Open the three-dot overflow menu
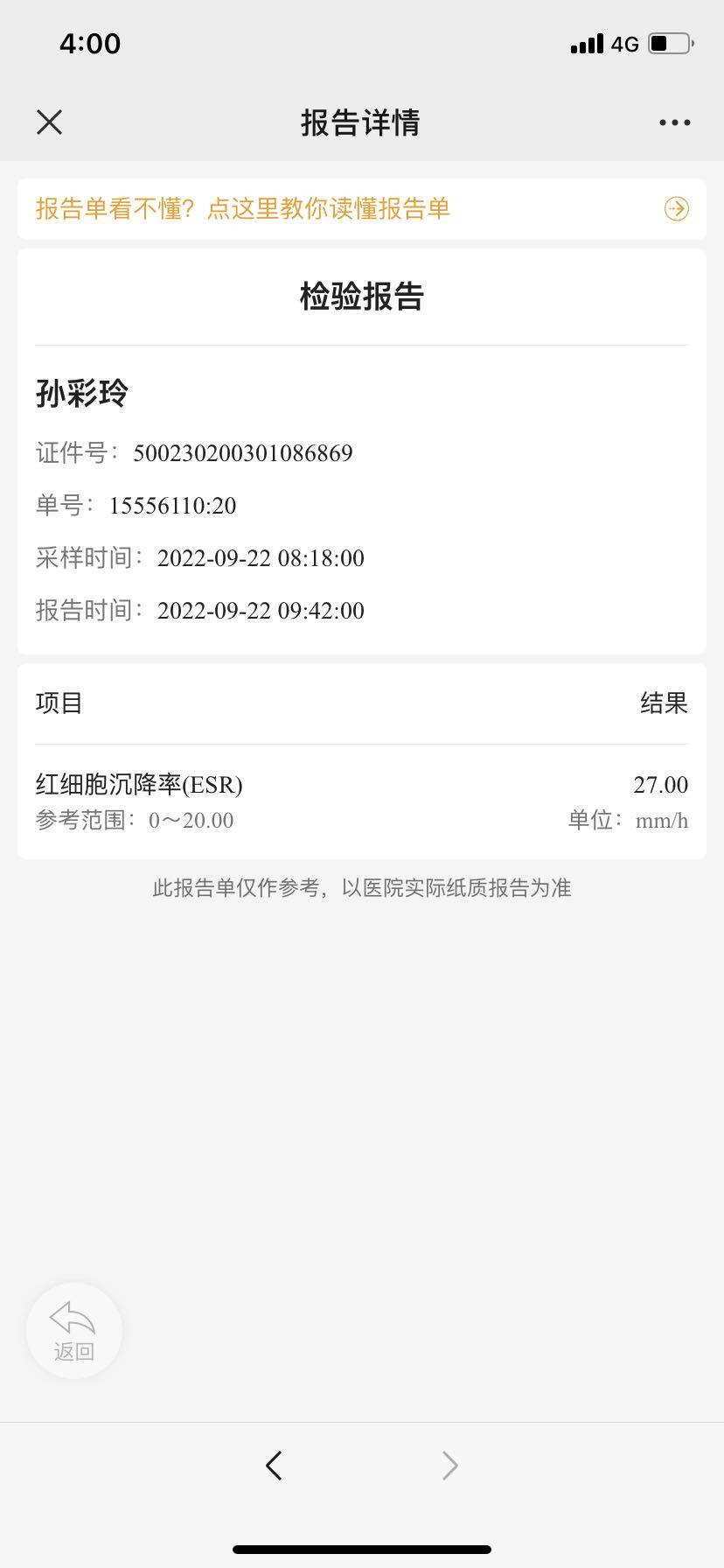724x1568 pixels. 674,122
